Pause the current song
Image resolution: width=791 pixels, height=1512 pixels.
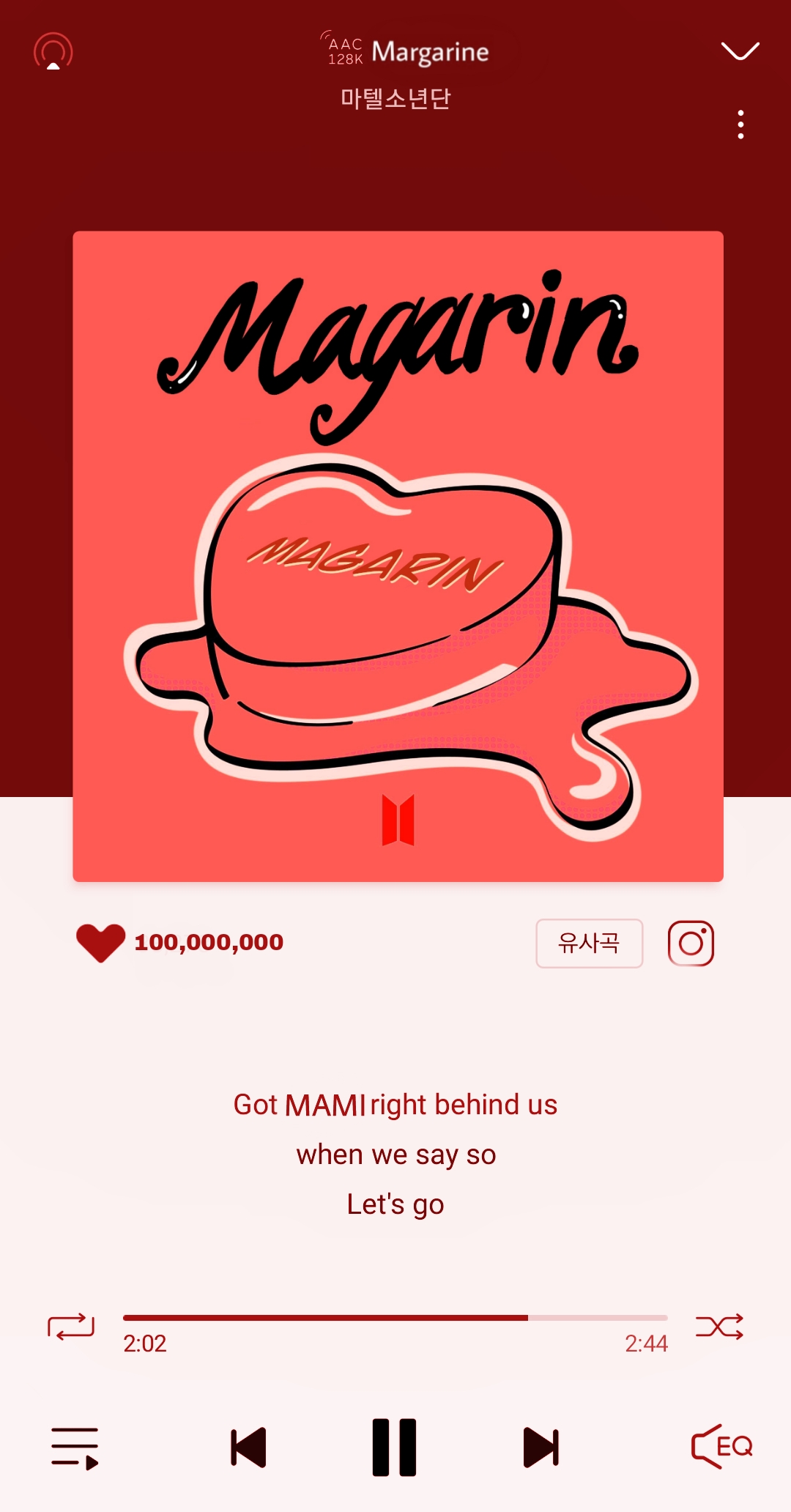click(394, 1448)
